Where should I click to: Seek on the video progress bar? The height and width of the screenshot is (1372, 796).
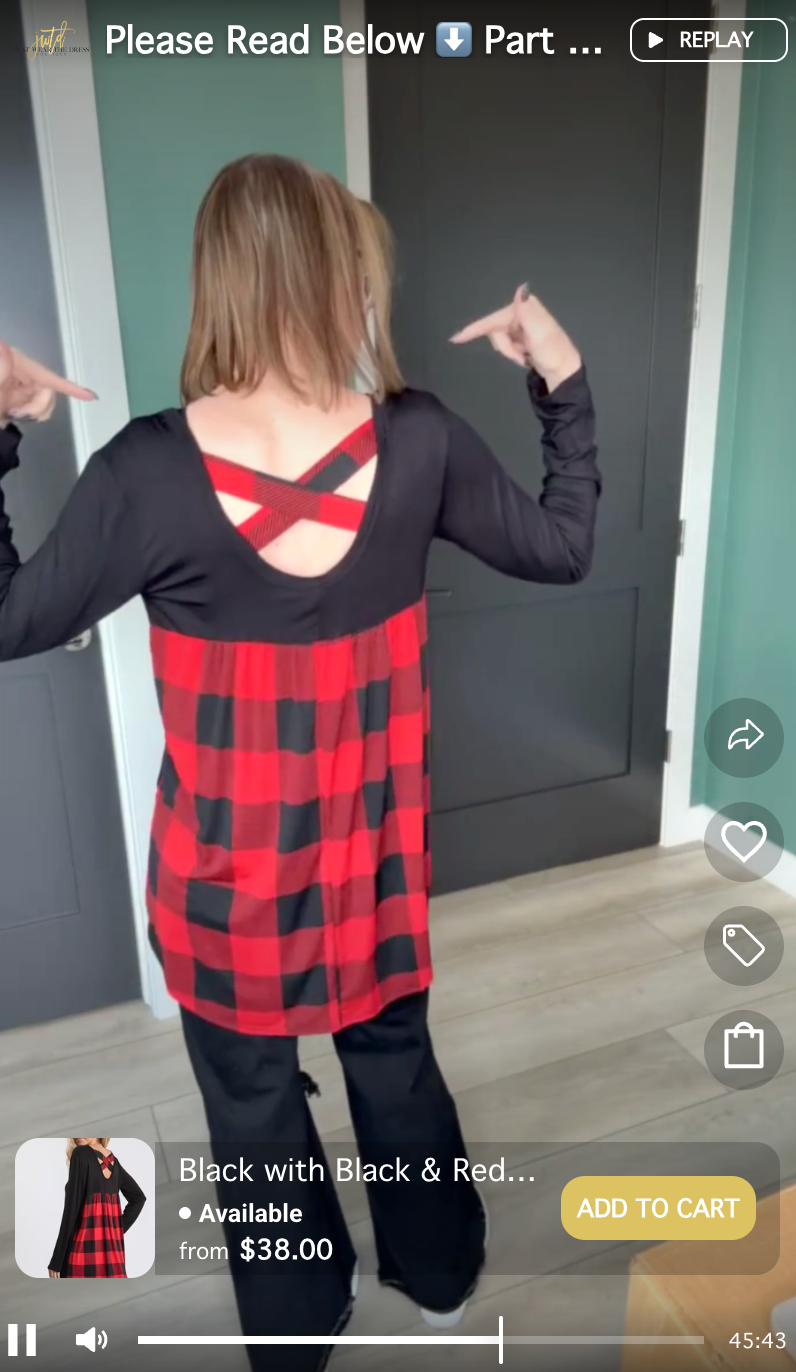tap(420, 1340)
